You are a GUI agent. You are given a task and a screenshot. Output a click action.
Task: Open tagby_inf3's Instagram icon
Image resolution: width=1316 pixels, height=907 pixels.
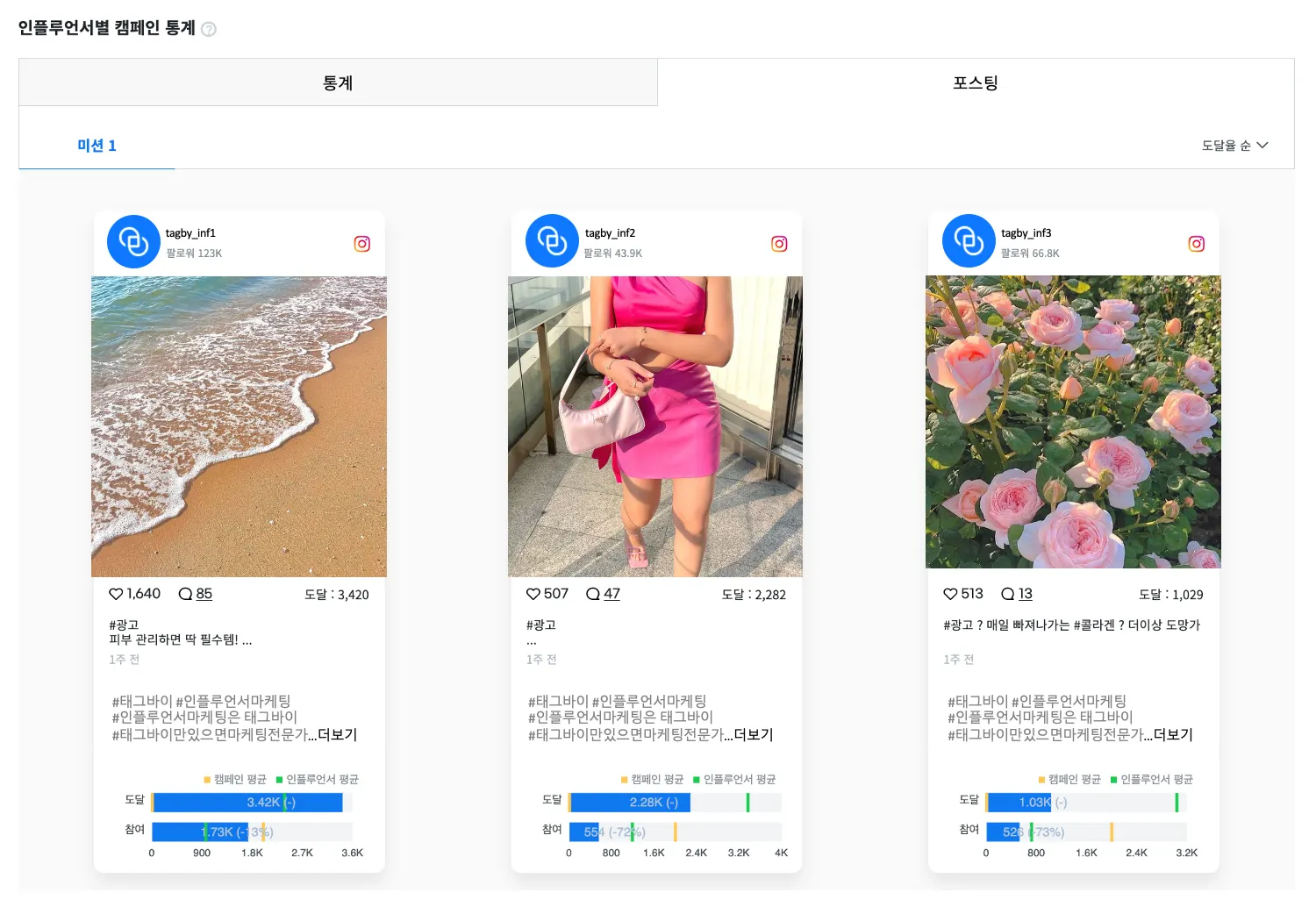tap(1197, 244)
